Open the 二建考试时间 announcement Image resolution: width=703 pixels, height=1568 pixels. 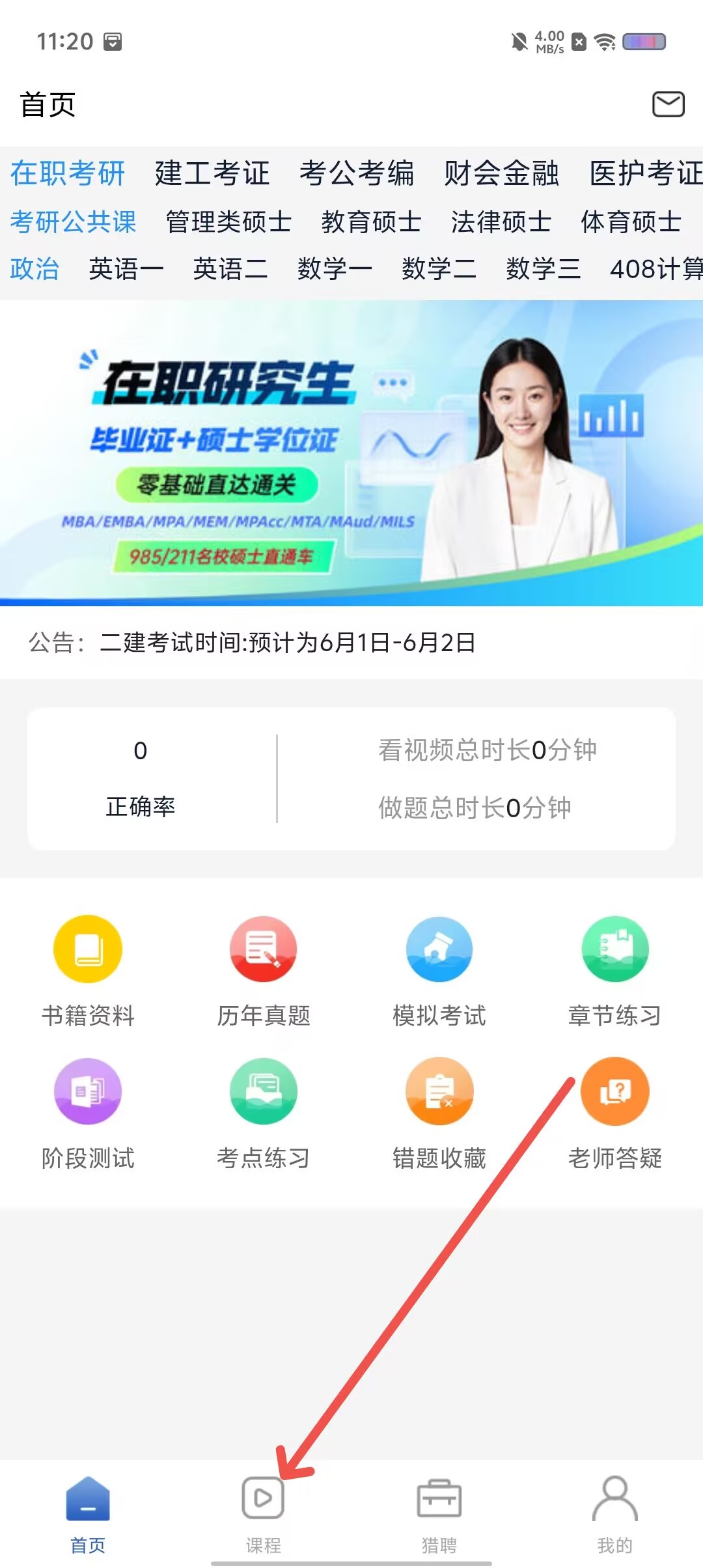click(x=288, y=643)
